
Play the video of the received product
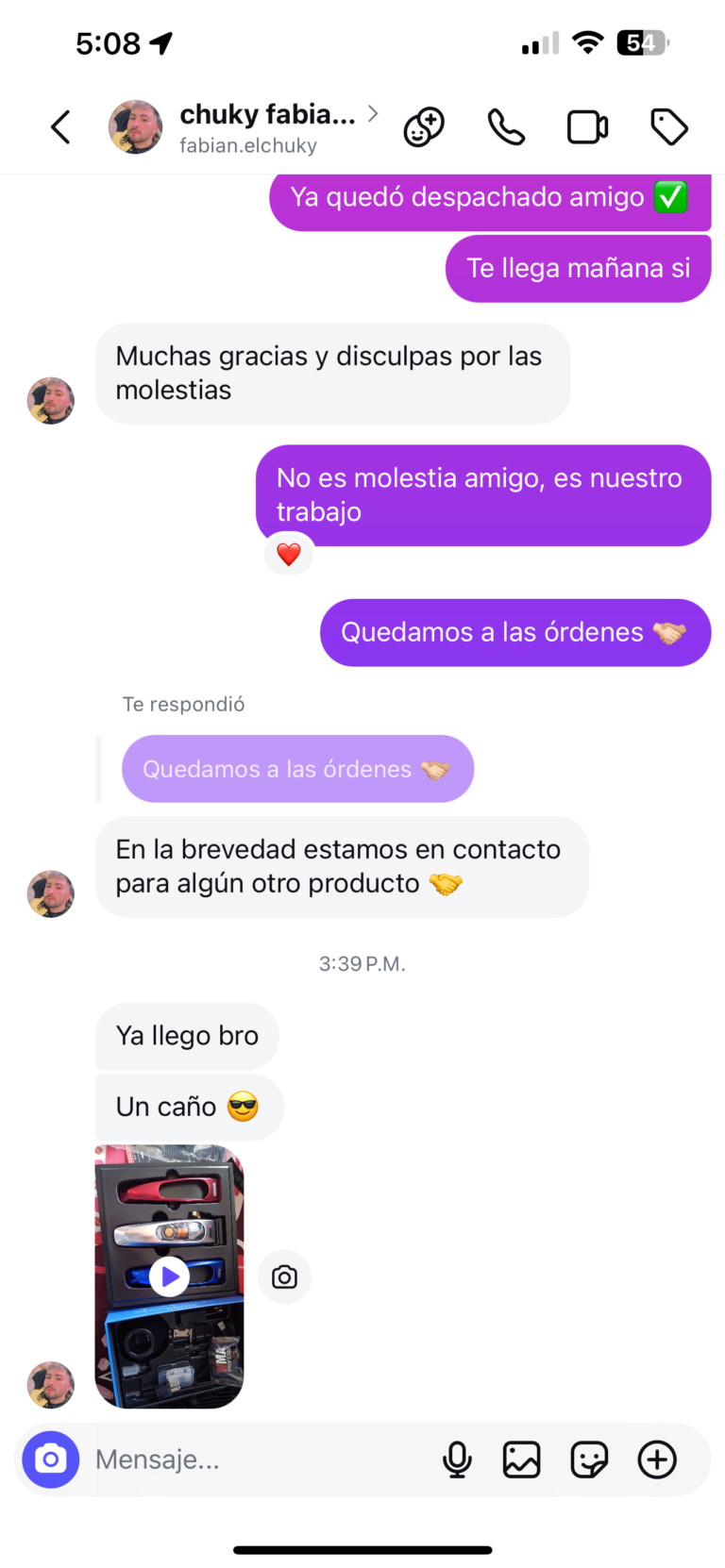coord(170,1276)
